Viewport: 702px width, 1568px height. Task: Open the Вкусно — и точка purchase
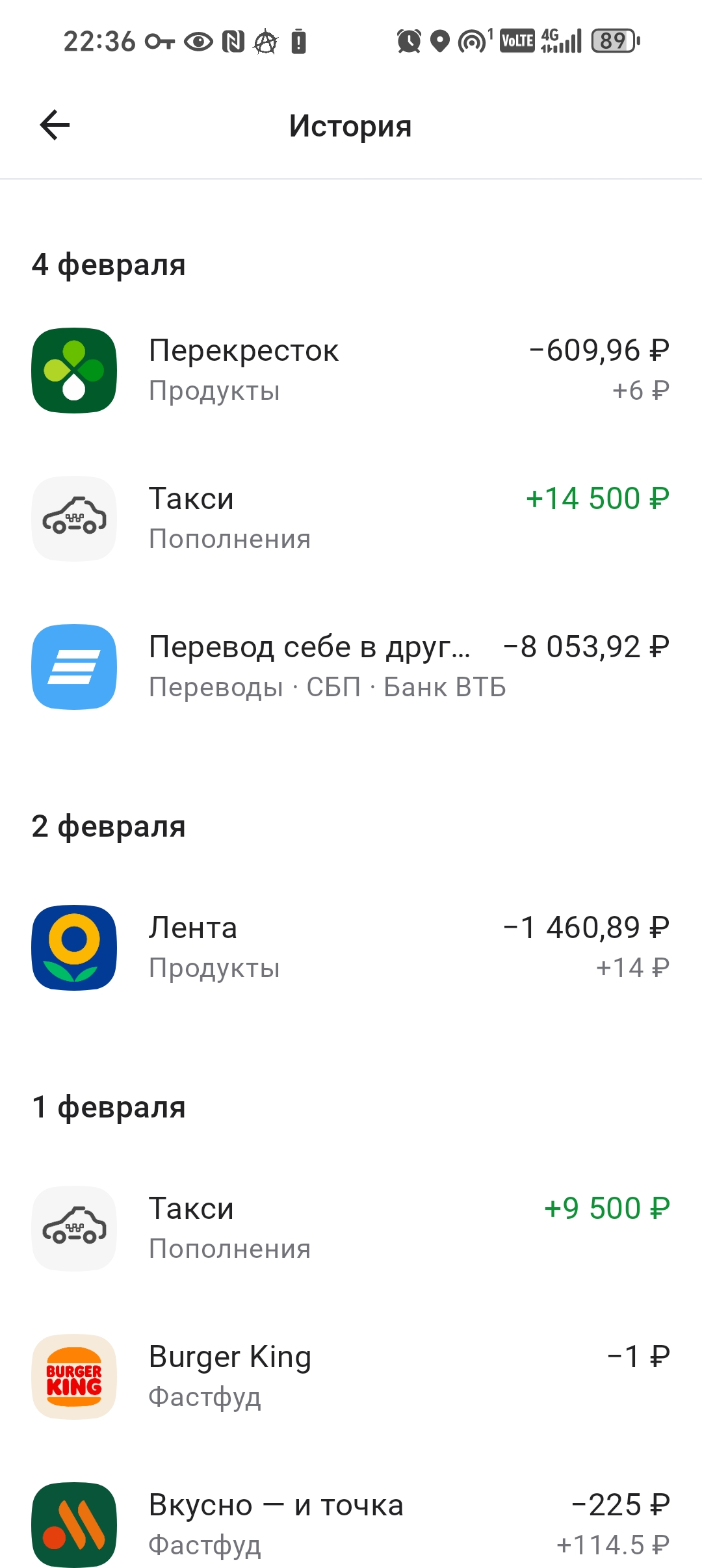[x=351, y=1523]
